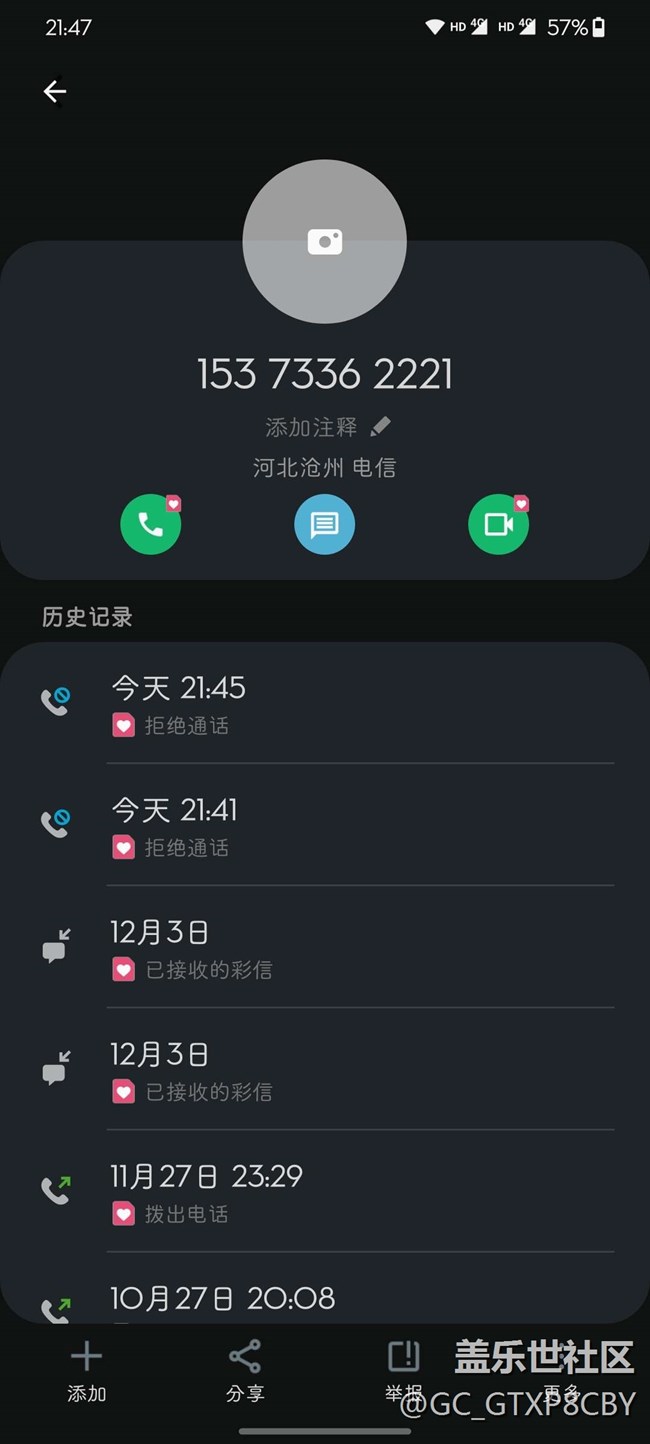Call 153 7336 2221 with green phone button
Image resolution: width=650 pixels, height=1444 pixels.
point(150,525)
